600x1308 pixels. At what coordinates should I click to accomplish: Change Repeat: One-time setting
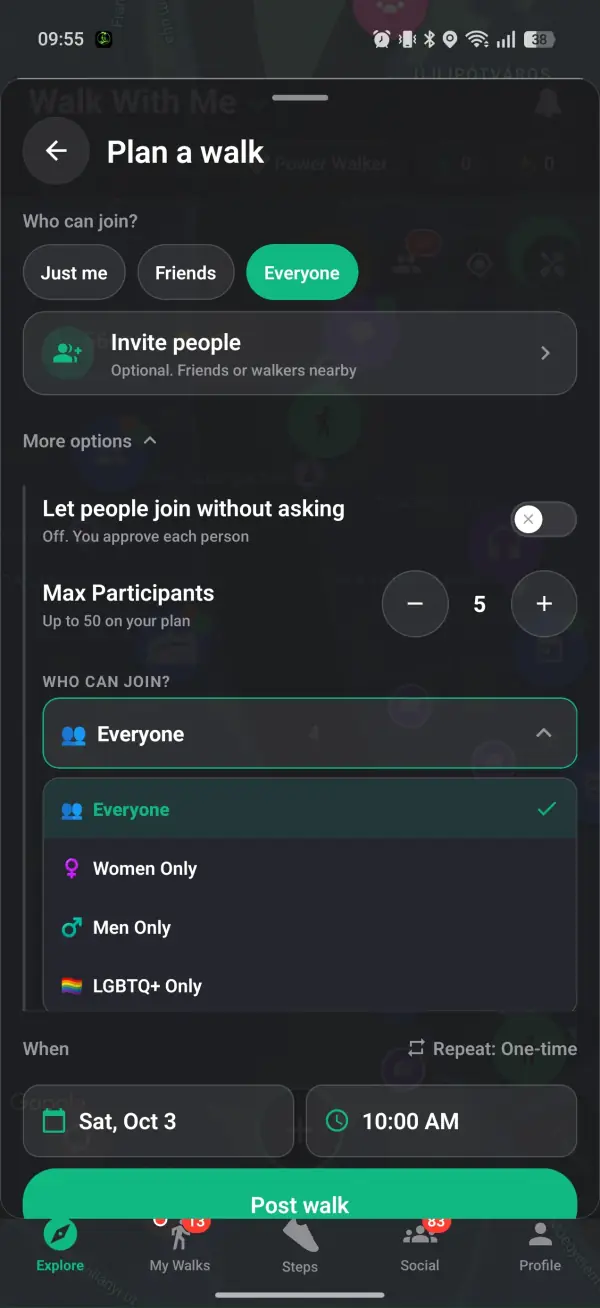pyautogui.click(x=492, y=1049)
